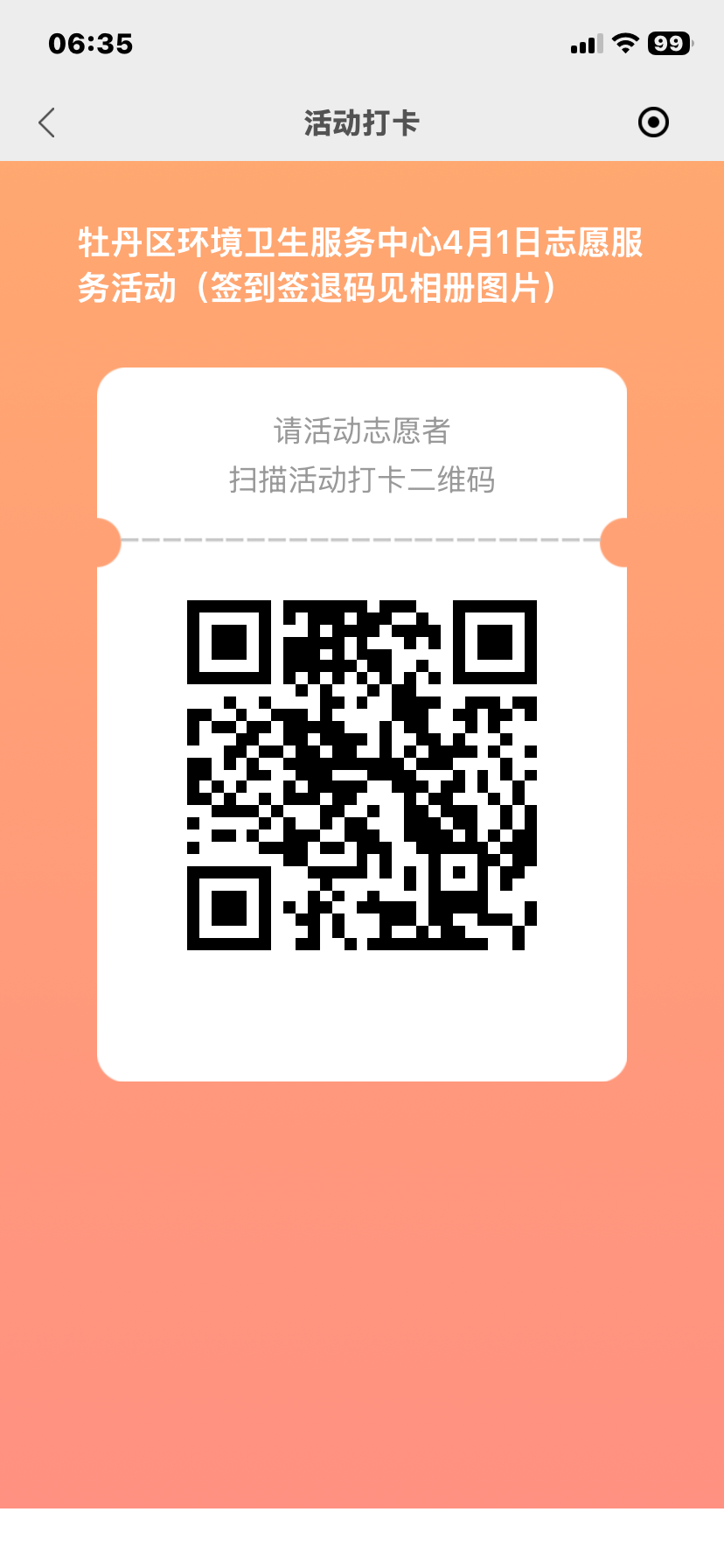Open the mini program capsule button
The image size is (724, 1568).
[653, 122]
